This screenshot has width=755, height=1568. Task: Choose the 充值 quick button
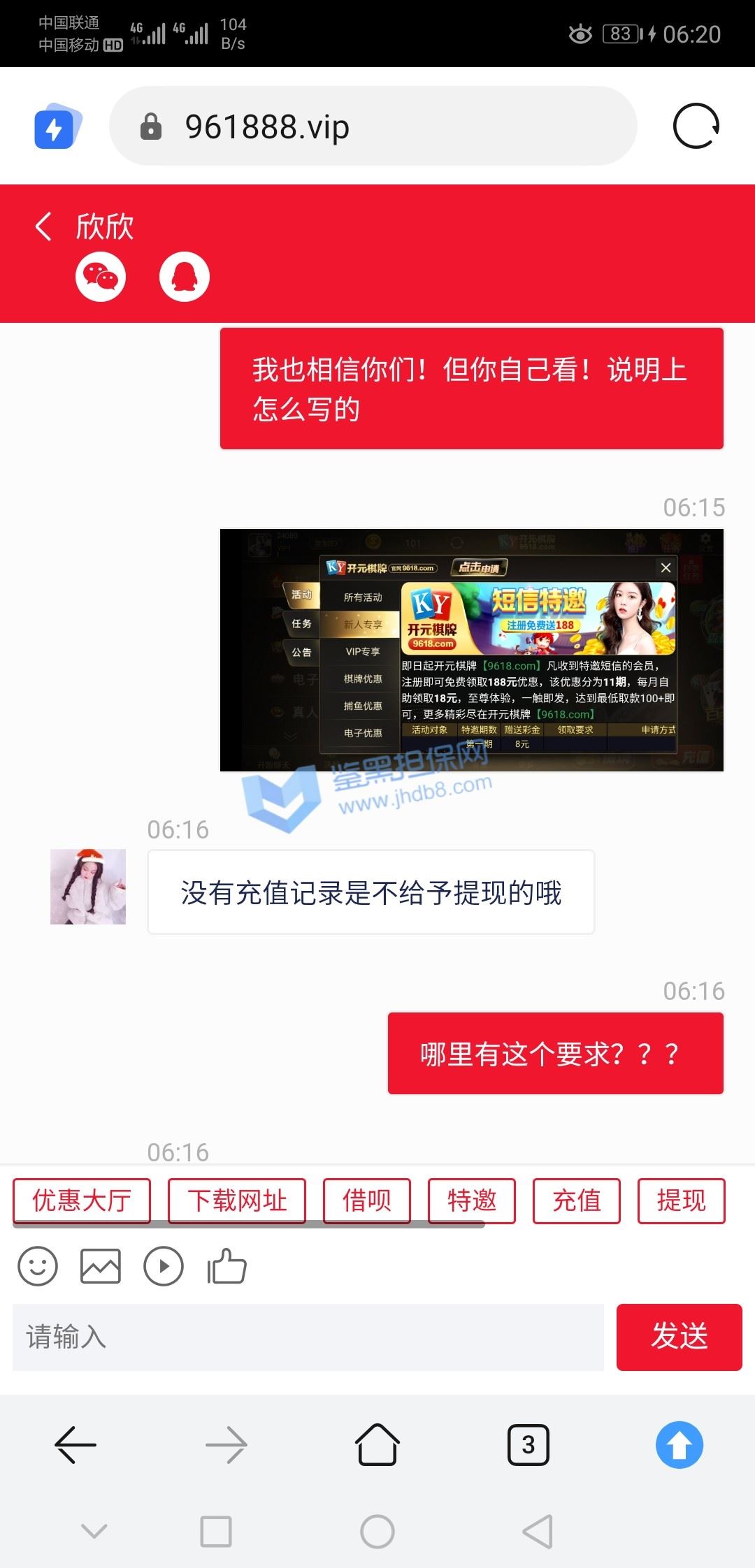tap(576, 1200)
